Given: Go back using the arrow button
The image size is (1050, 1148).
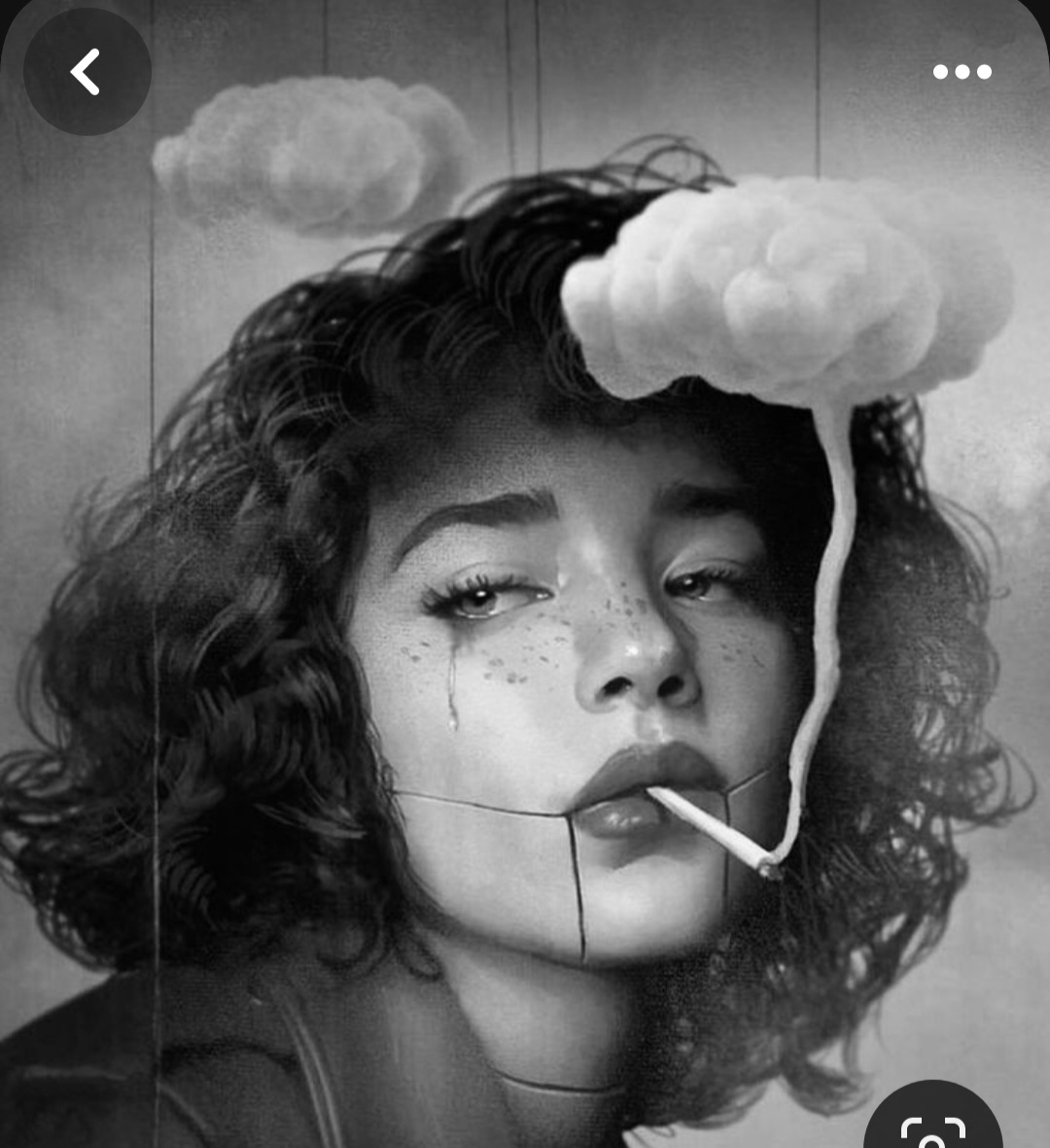Looking at the screenshot, I should click(87, 72).
